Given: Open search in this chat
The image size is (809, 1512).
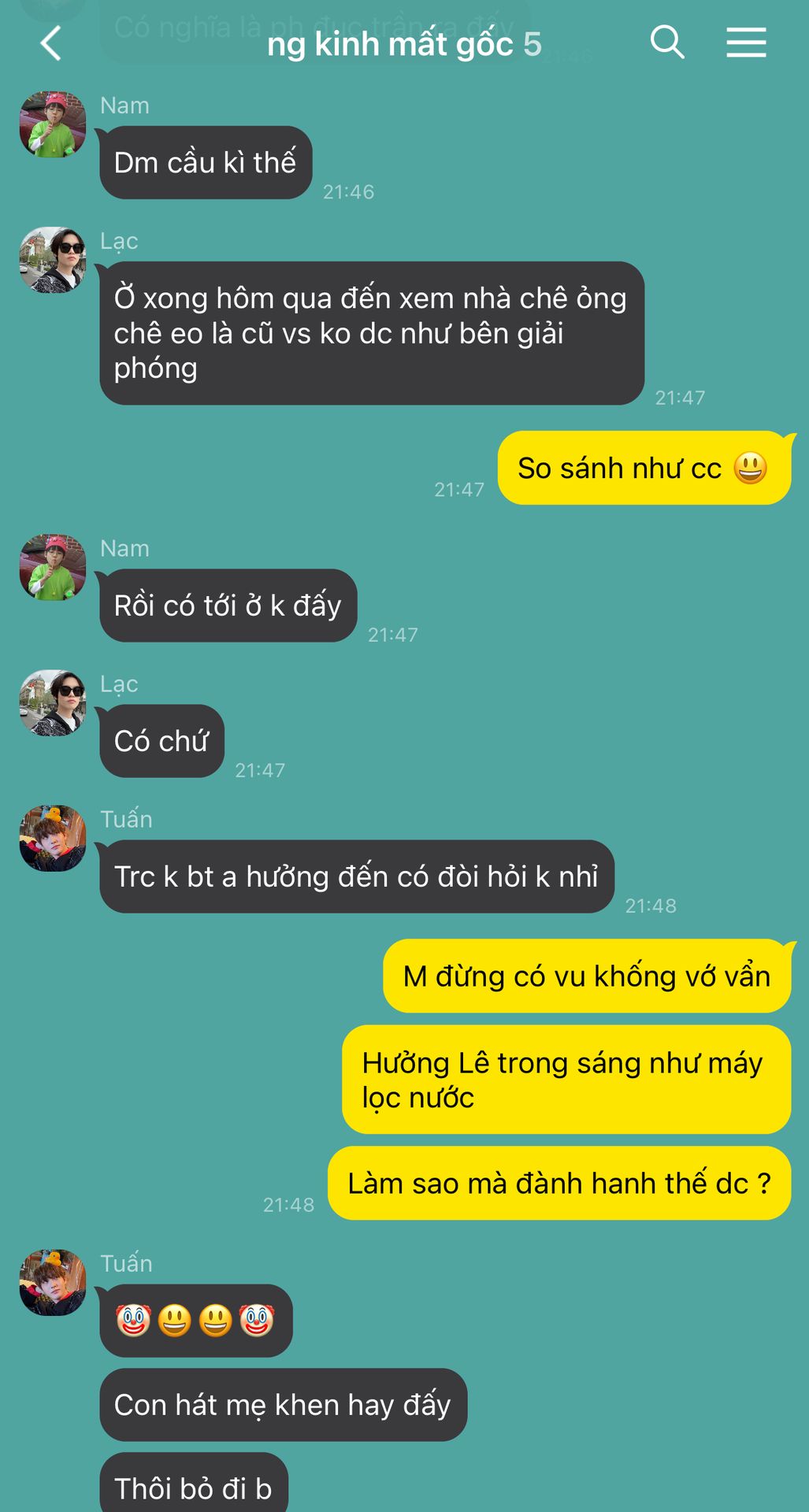Looking at the screenshot, I should tap(666, 43).
